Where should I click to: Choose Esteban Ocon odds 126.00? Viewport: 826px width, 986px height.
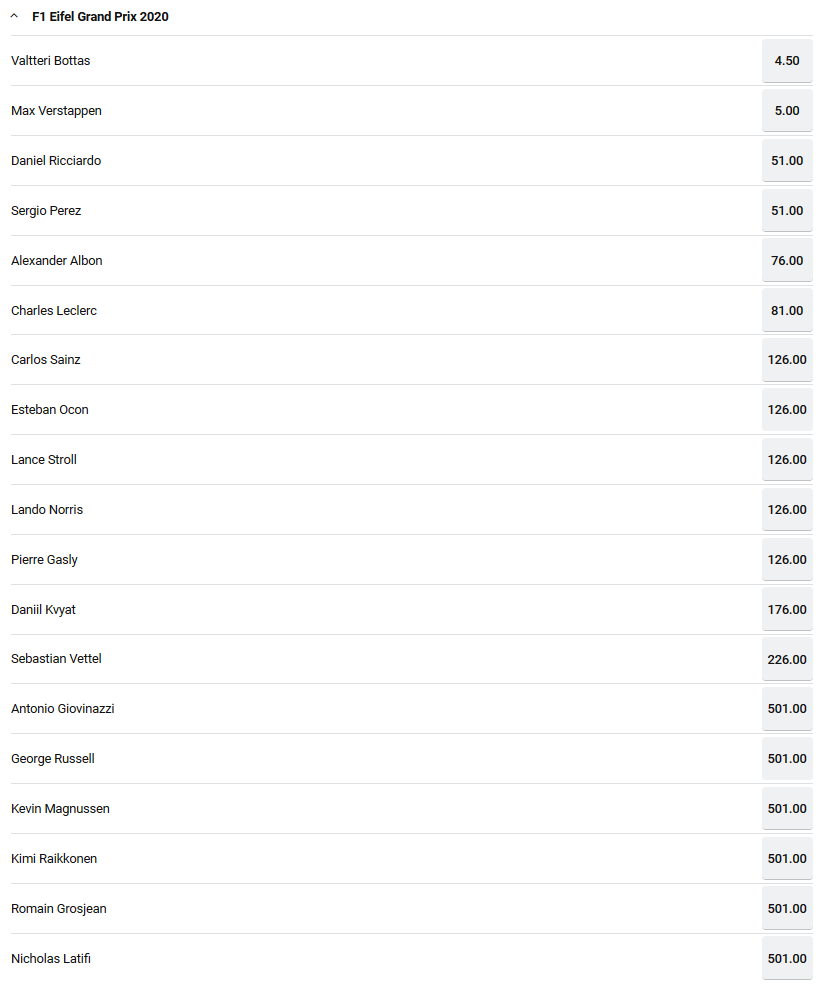coord(787,410)
